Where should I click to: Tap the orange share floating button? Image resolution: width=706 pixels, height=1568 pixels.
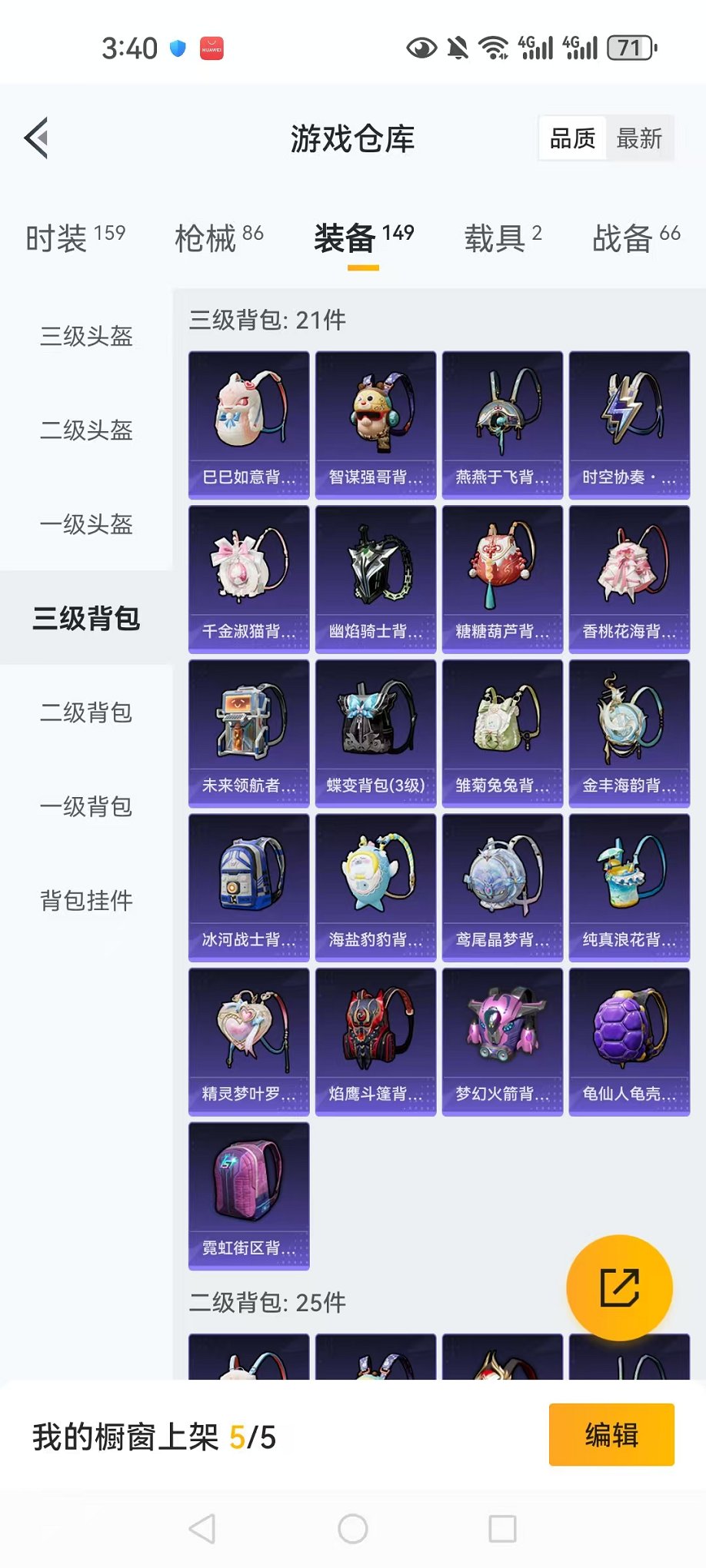click(619, 1287)
